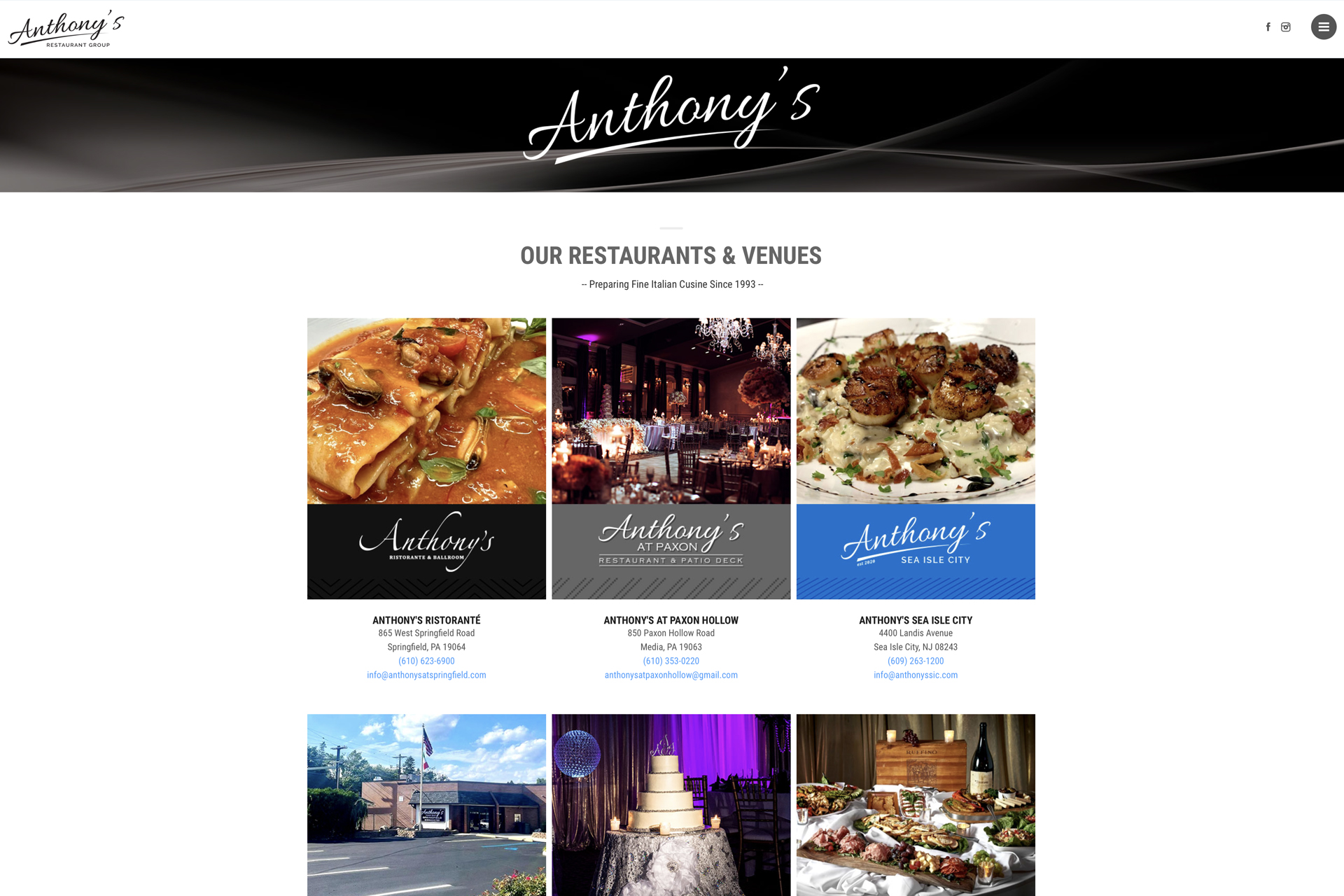This screenshot has height=896, width=1344.
Task: Open the Instagram profile
Action: (1286, 27)
